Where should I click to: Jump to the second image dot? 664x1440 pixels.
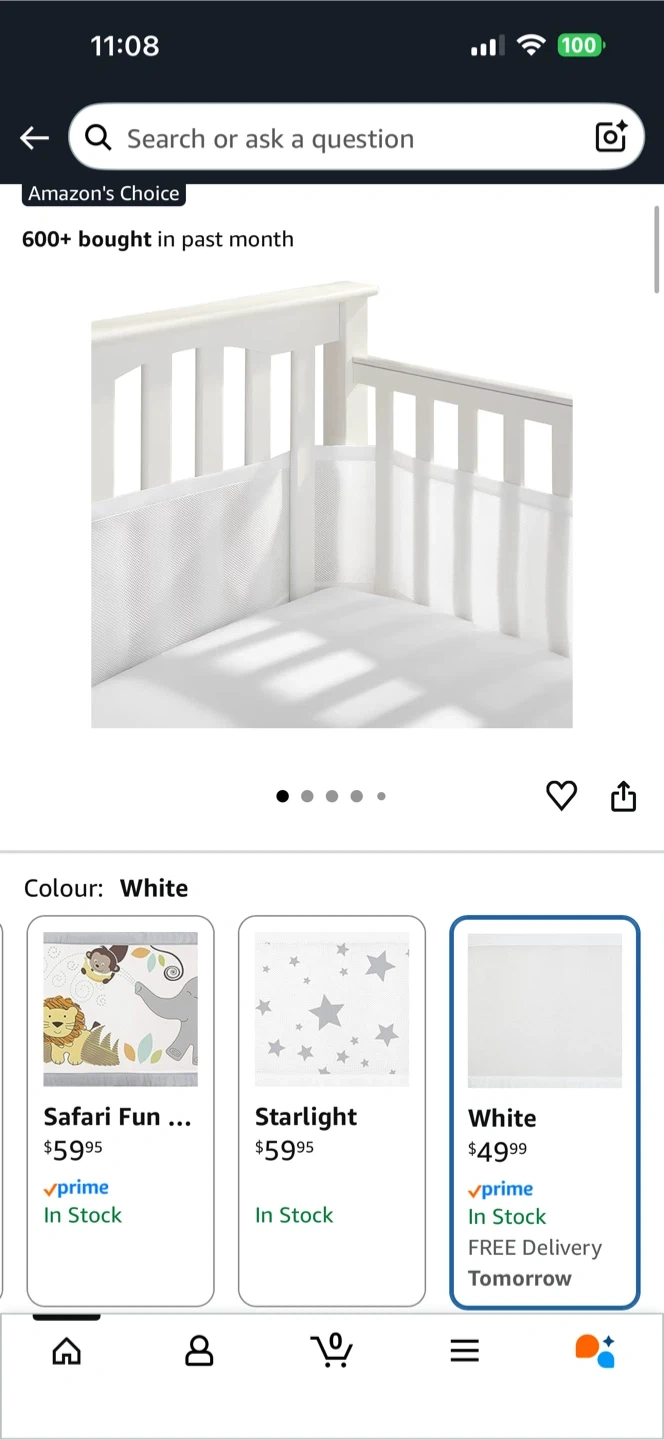coord(307,796)
